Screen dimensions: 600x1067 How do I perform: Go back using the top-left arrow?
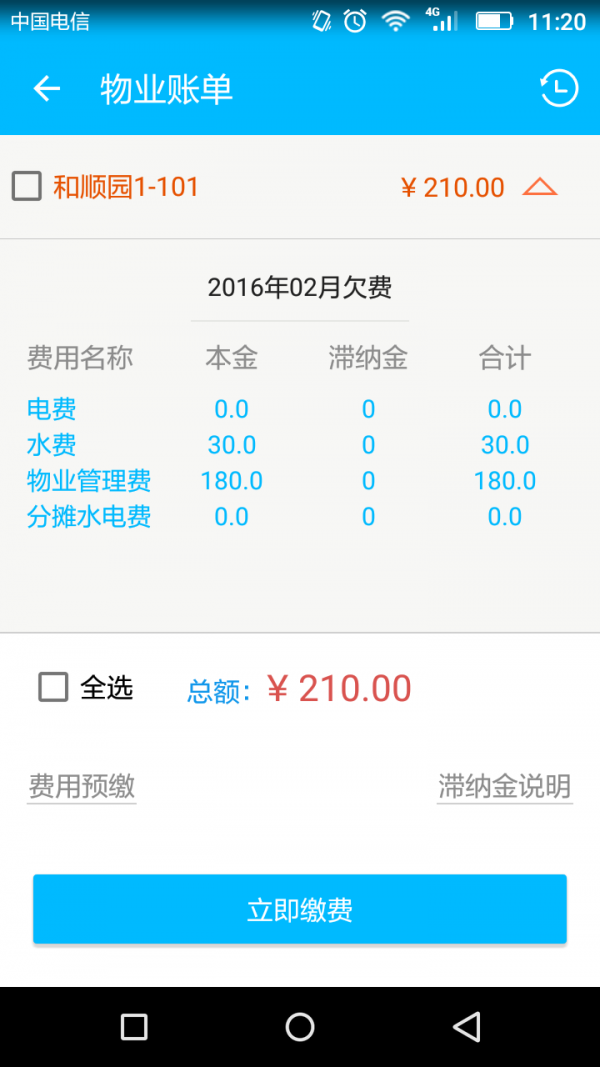[47, 89]
